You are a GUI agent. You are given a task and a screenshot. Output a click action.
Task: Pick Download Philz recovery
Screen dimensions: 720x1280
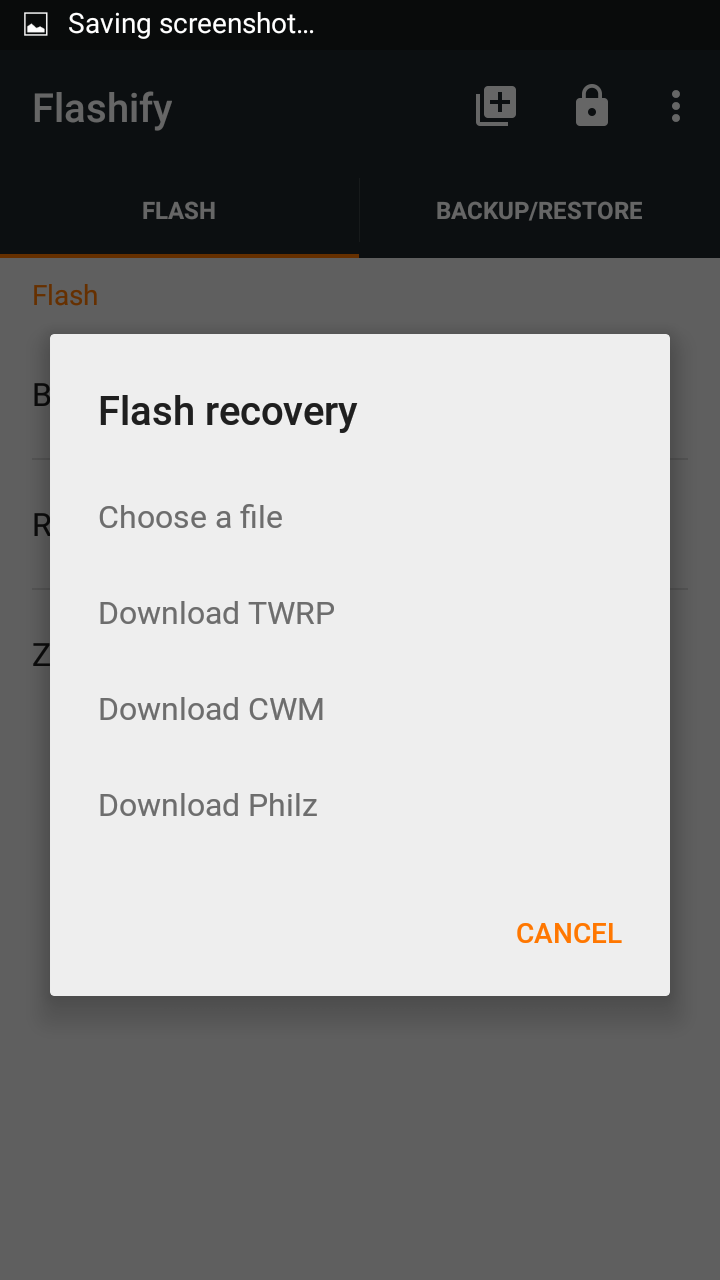(360, 805)
